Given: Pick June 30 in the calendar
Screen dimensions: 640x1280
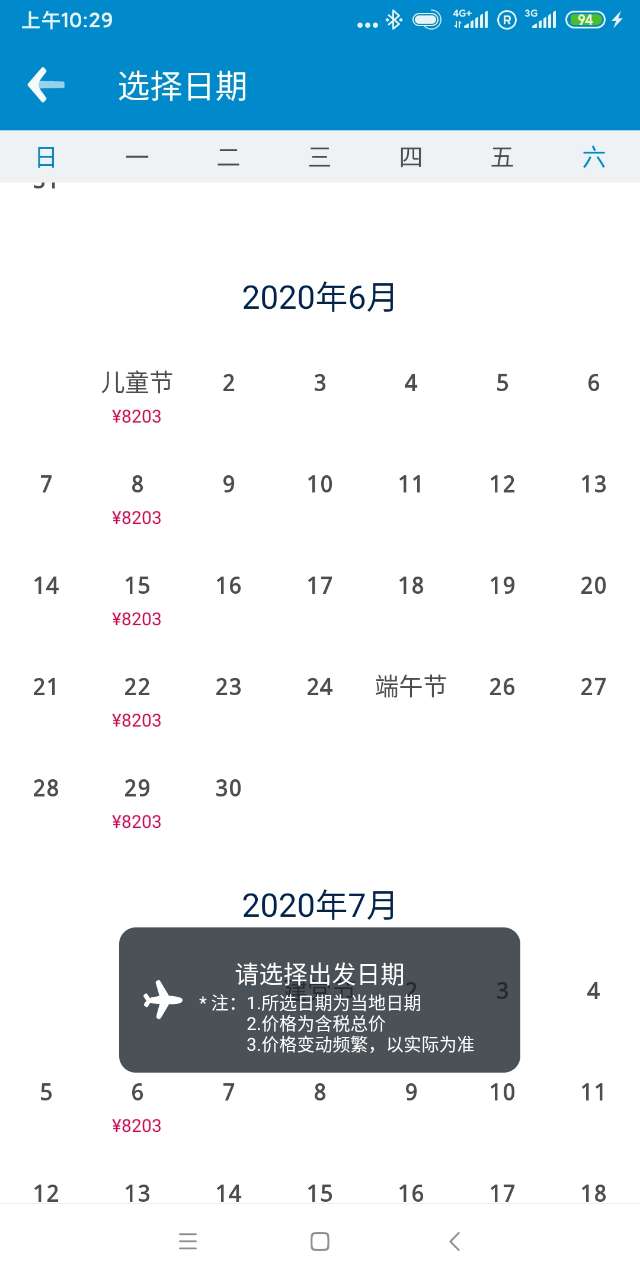Looking at the screenshot, I should (x=228, y=788).
